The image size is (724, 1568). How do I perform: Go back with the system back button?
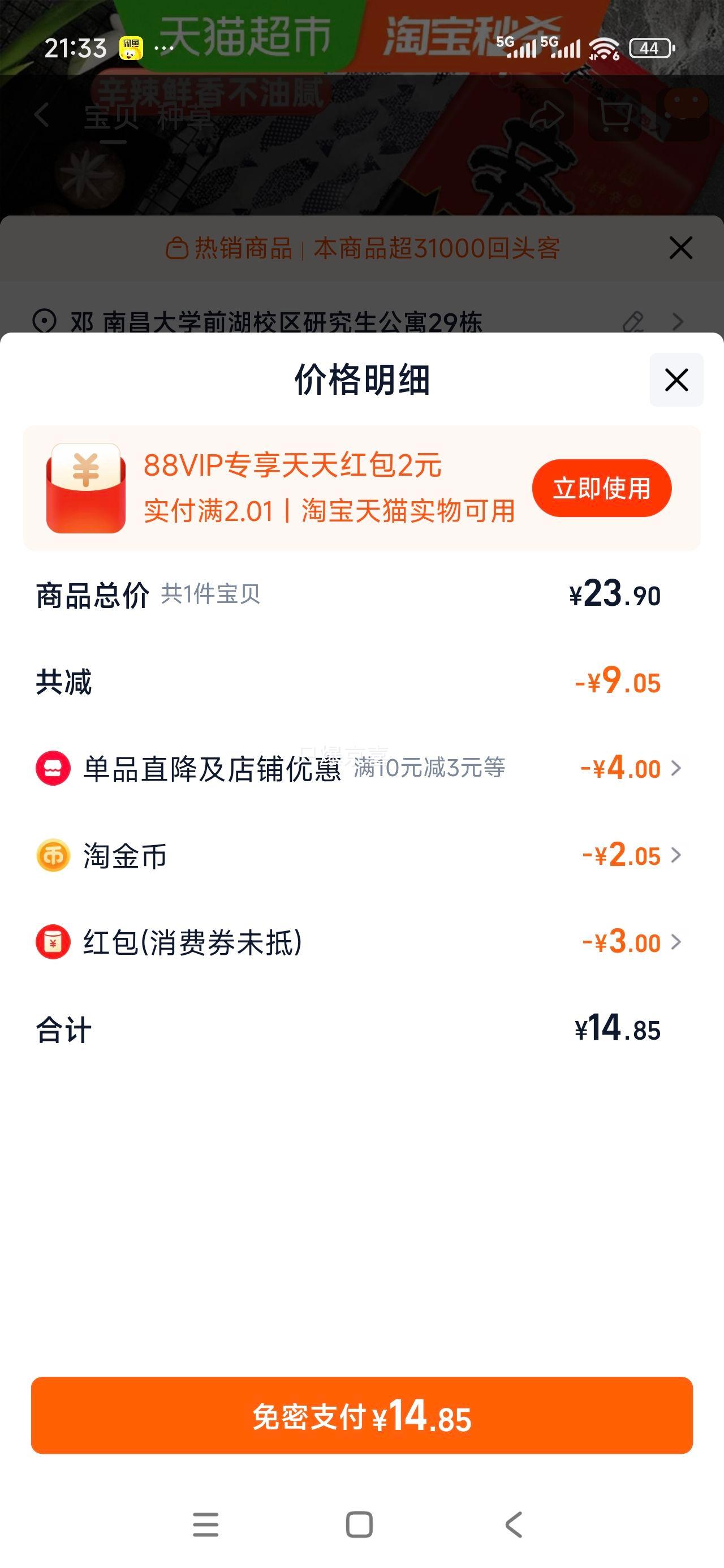point(514,1524)
